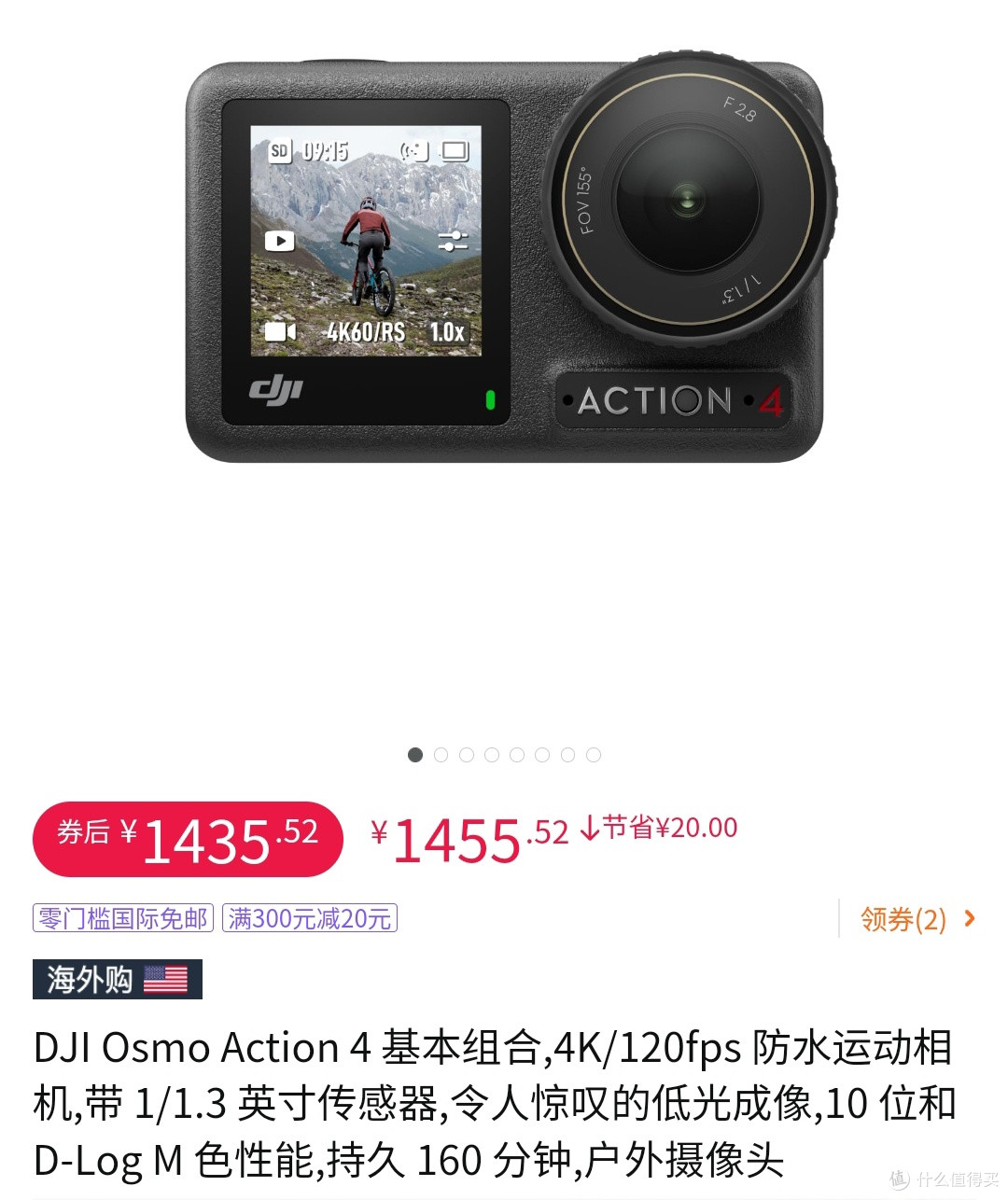The width and height of the screenshot is (1008, 1200).
Task: Select the third carousel dot
Action: [466, 754]
